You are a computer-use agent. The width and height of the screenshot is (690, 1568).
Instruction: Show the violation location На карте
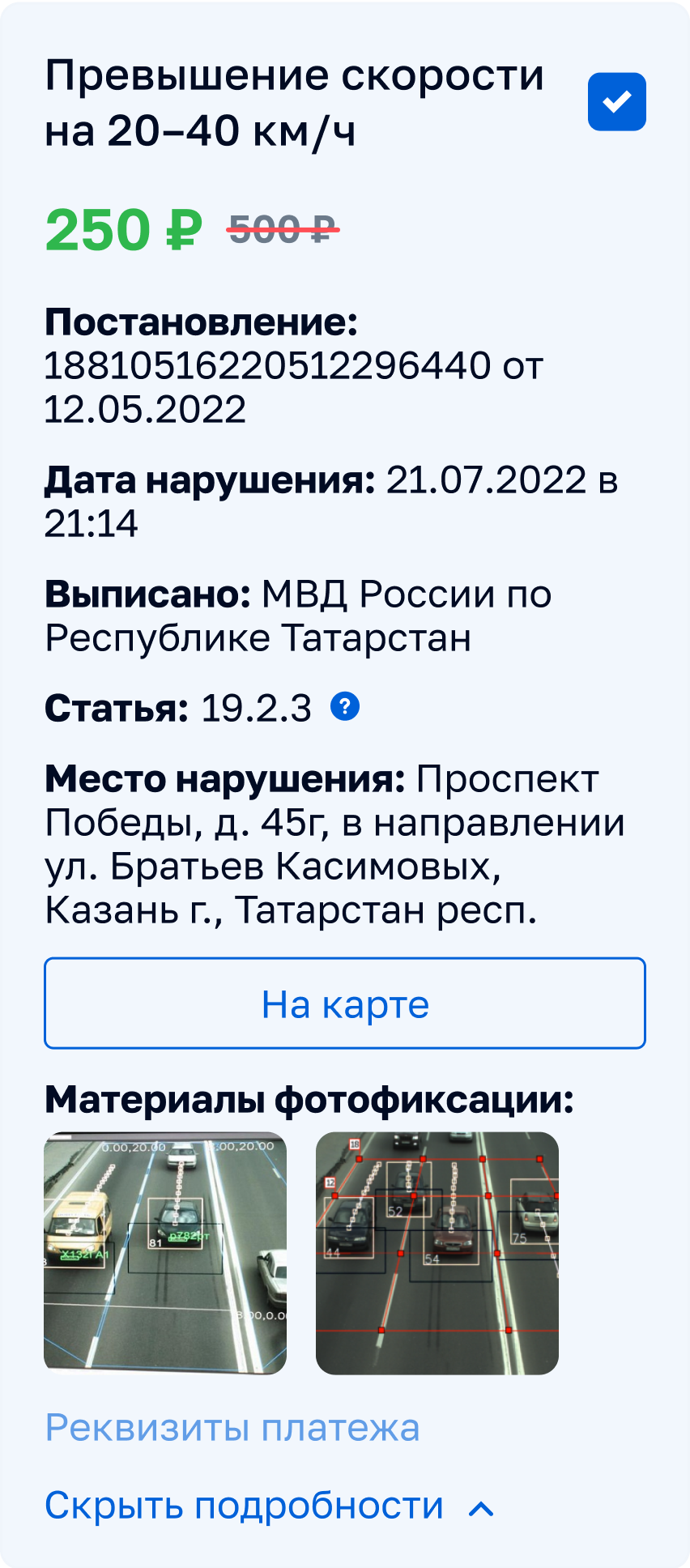[x=345, y=1003]
